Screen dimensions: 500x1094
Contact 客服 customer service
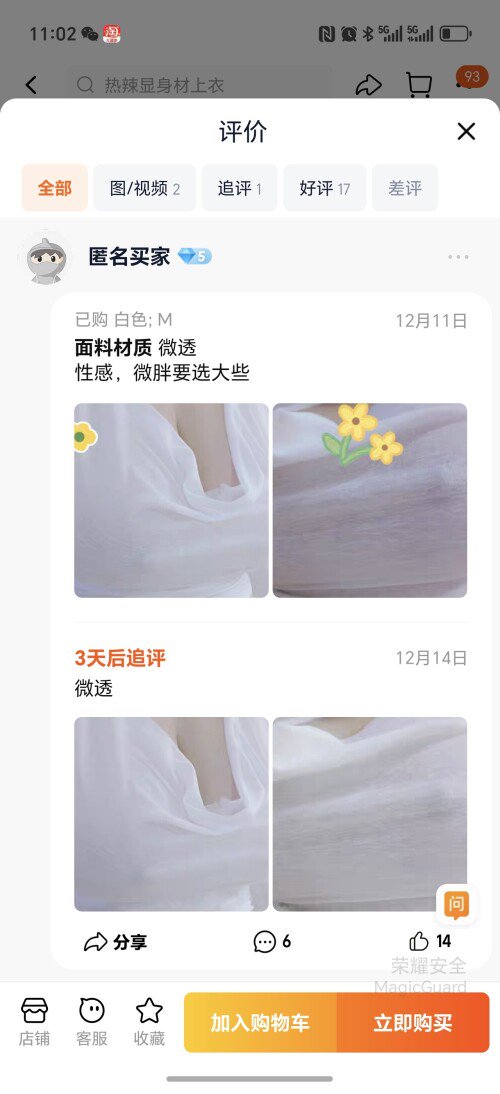(91, 1022)
